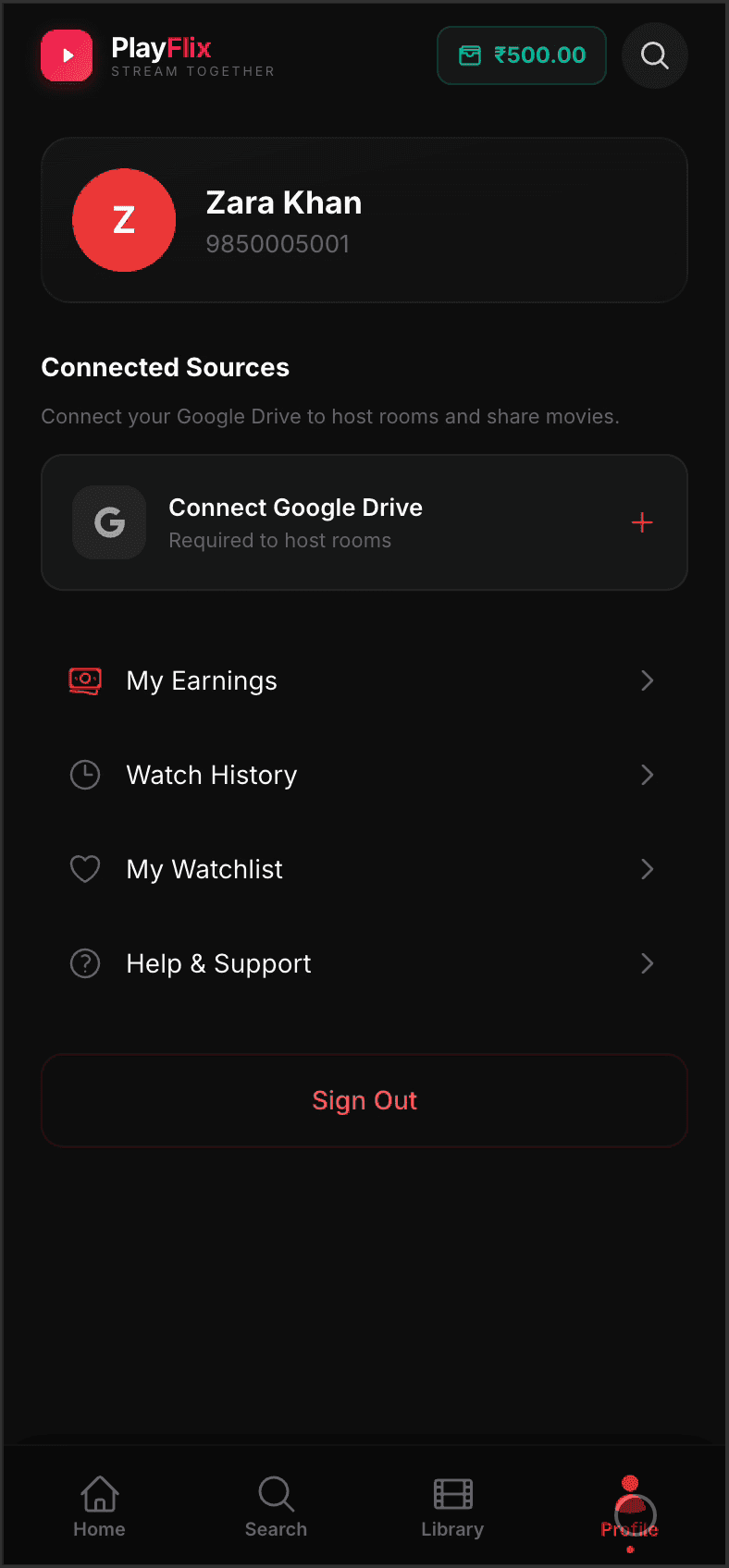Tap the Home icon in bottom navigation
Screen dimensions: 729x1568
tap(99, 1505)
